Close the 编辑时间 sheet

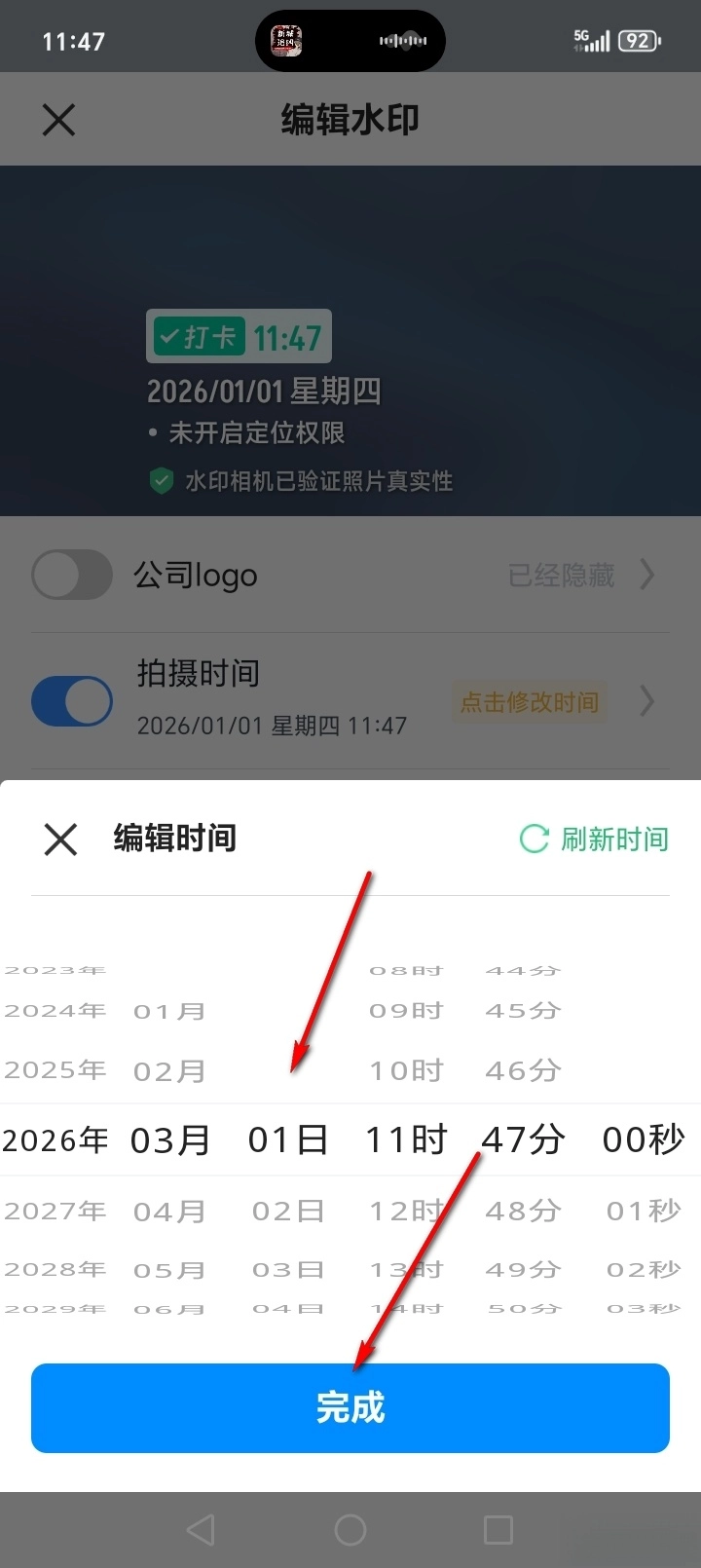[x=60, y=839]
